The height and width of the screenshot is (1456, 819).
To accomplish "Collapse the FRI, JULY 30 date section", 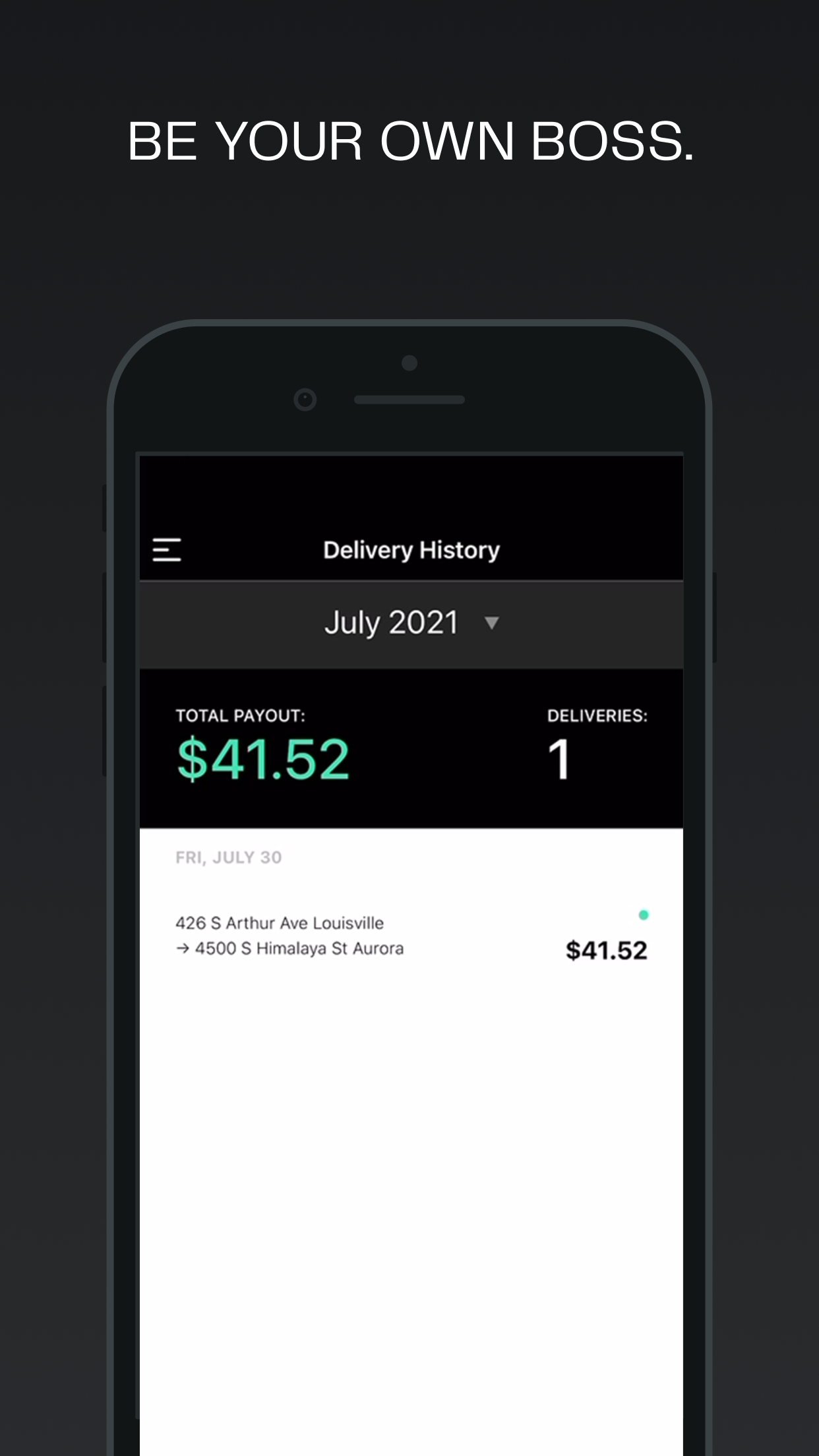I will click(229, 856).
